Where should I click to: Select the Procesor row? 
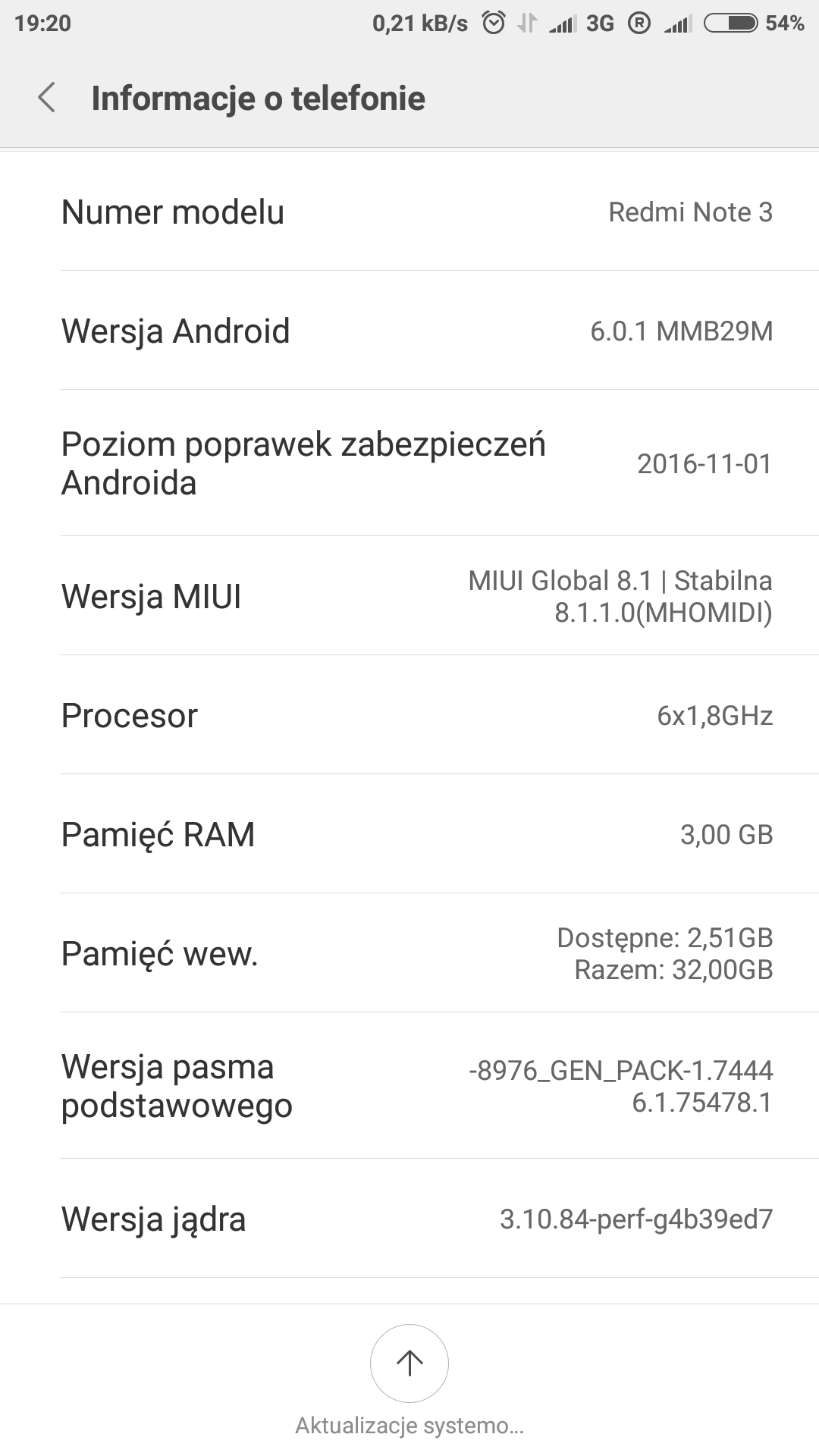click(x=409, y=715)
